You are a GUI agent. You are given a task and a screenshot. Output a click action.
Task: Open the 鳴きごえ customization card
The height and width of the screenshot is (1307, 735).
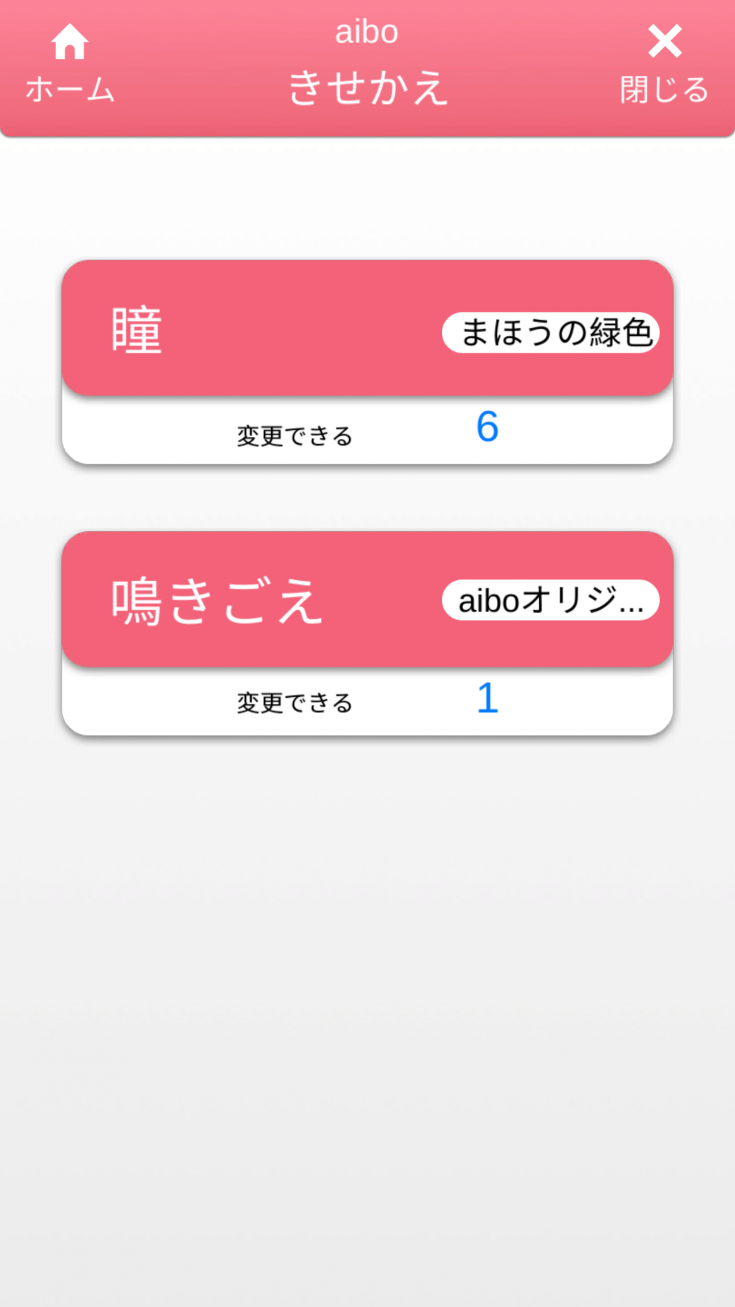(367, 601)
